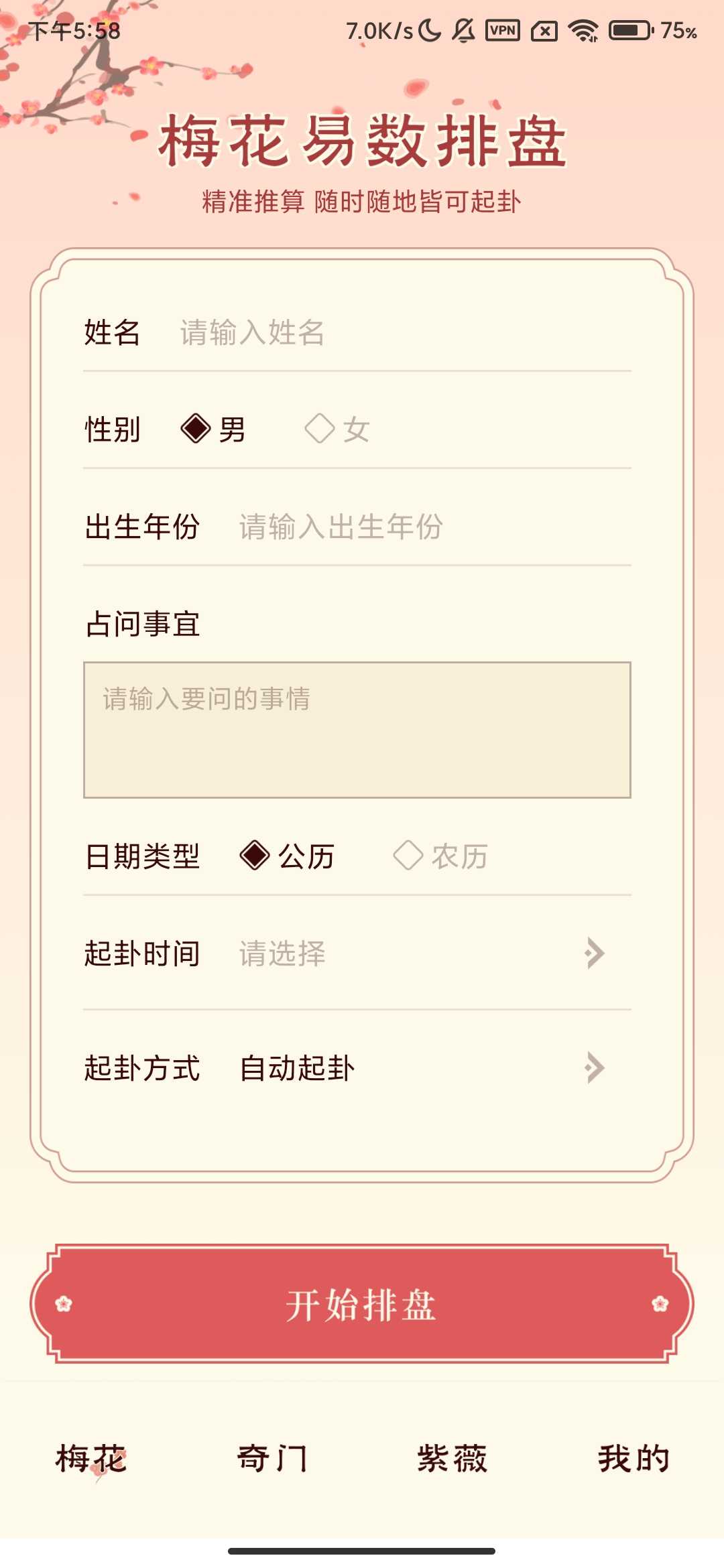Choose 农历 date type
Viewport: 724px width, 1568px height.
440,856
